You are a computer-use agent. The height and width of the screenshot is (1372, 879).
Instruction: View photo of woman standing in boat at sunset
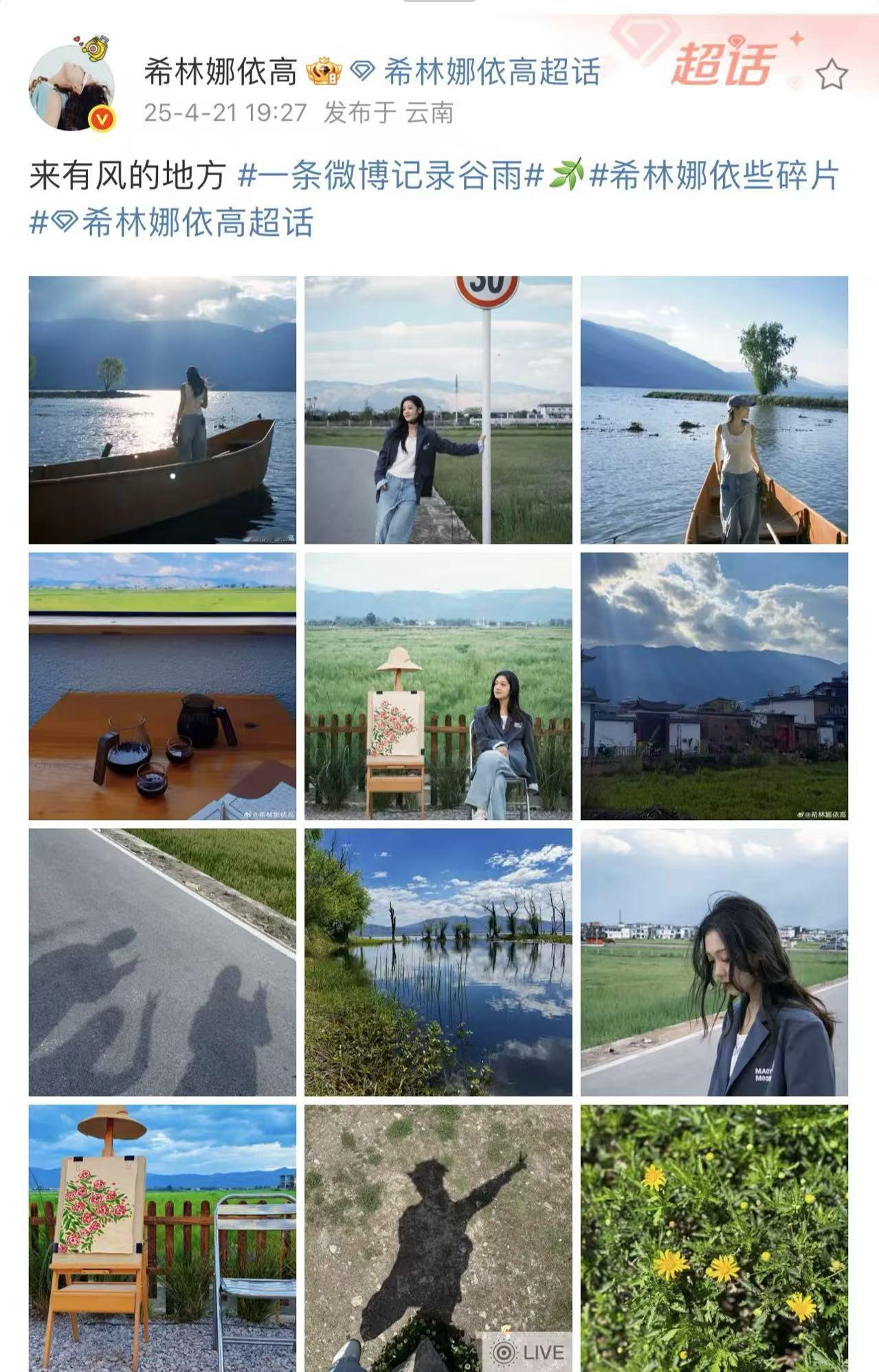click(162, 410)
